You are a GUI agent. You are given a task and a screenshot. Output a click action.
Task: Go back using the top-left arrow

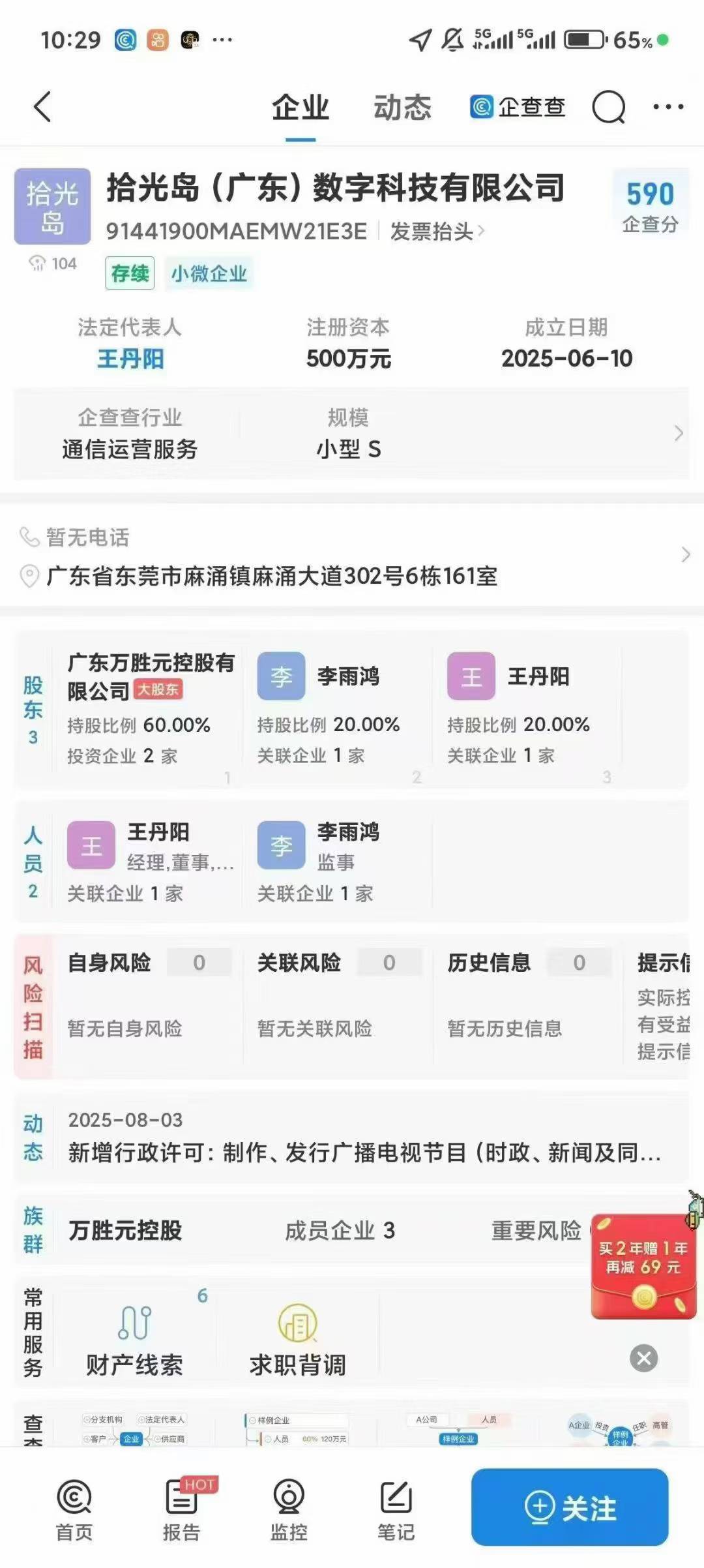(x=42, y=107)
